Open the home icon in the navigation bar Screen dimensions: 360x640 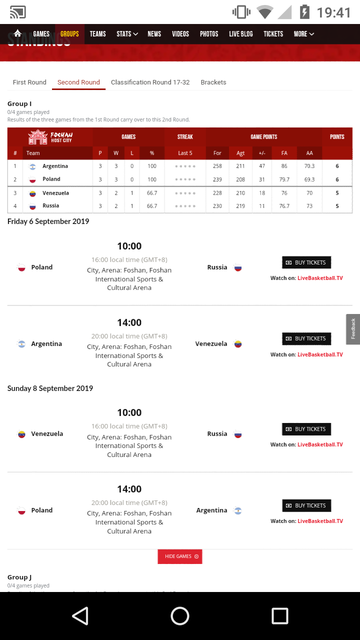(x=18, y=33)
